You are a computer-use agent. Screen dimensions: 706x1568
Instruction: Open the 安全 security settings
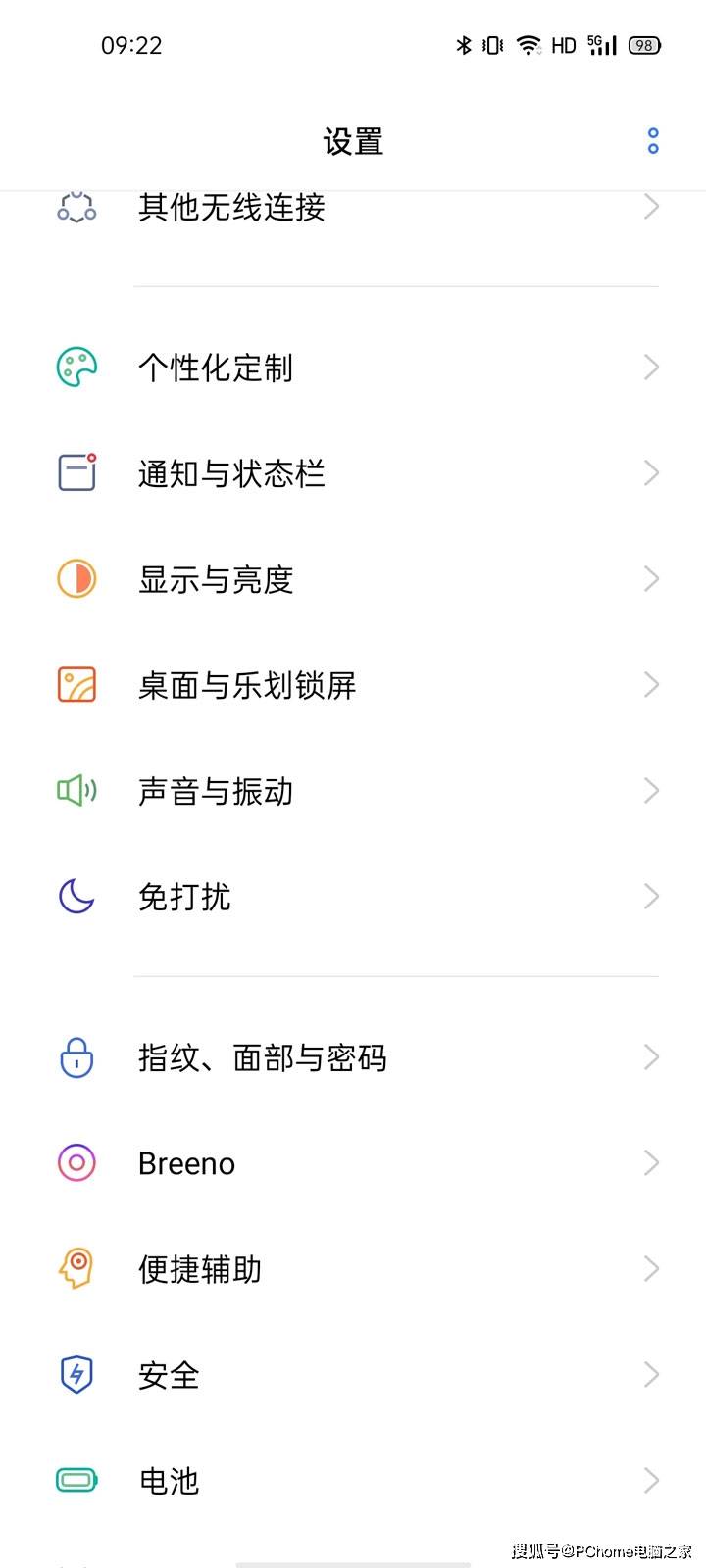tap(169, 1375)
